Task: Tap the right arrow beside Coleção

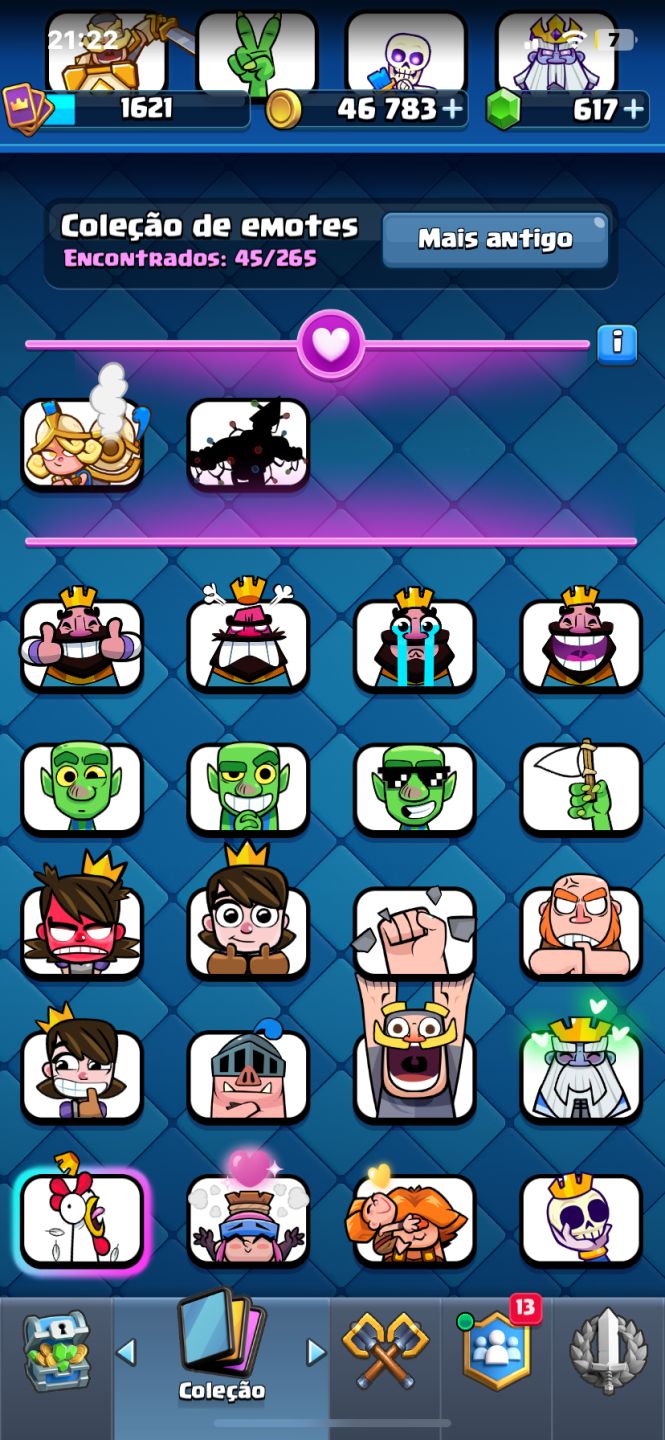Action: click(316, 1352)
